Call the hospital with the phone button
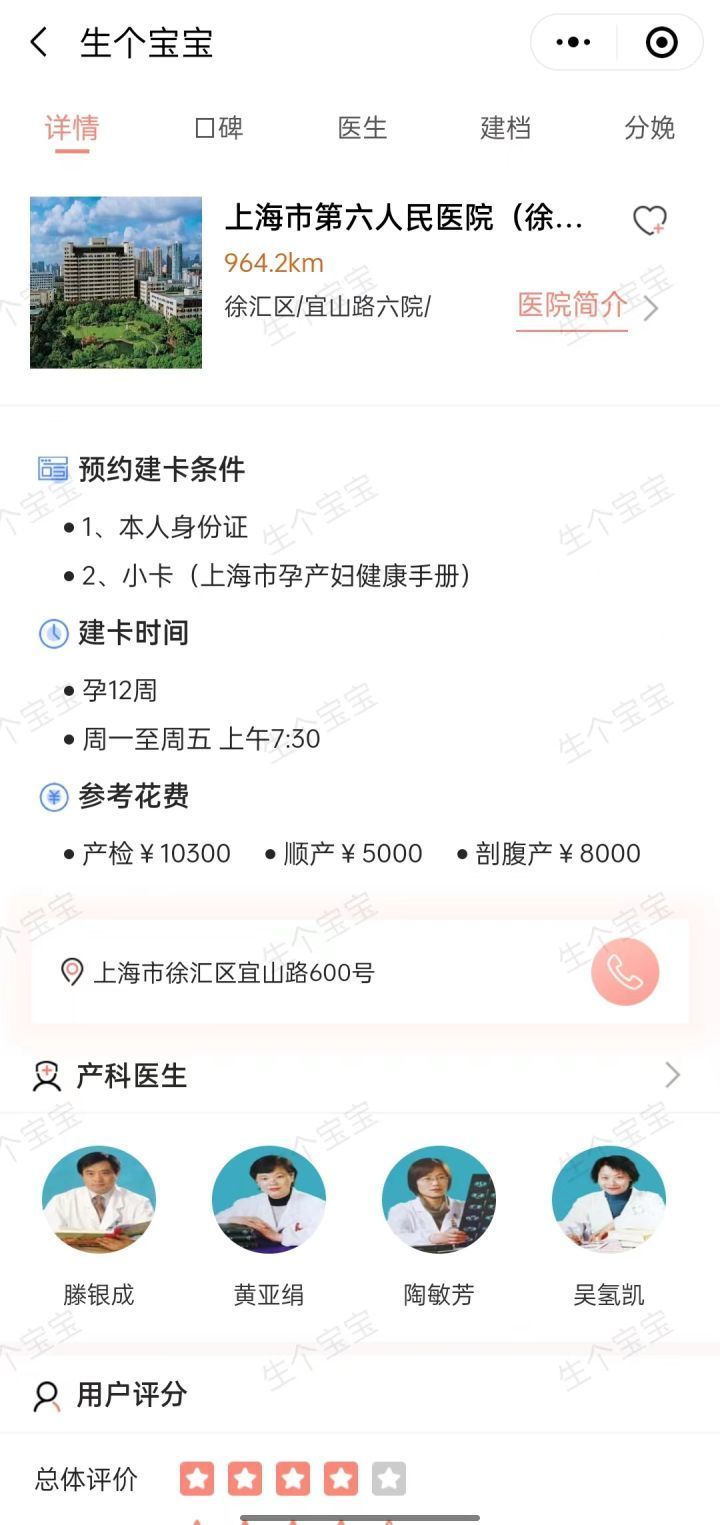Viewport: 720px width, 1525px height. click(625, 971)
